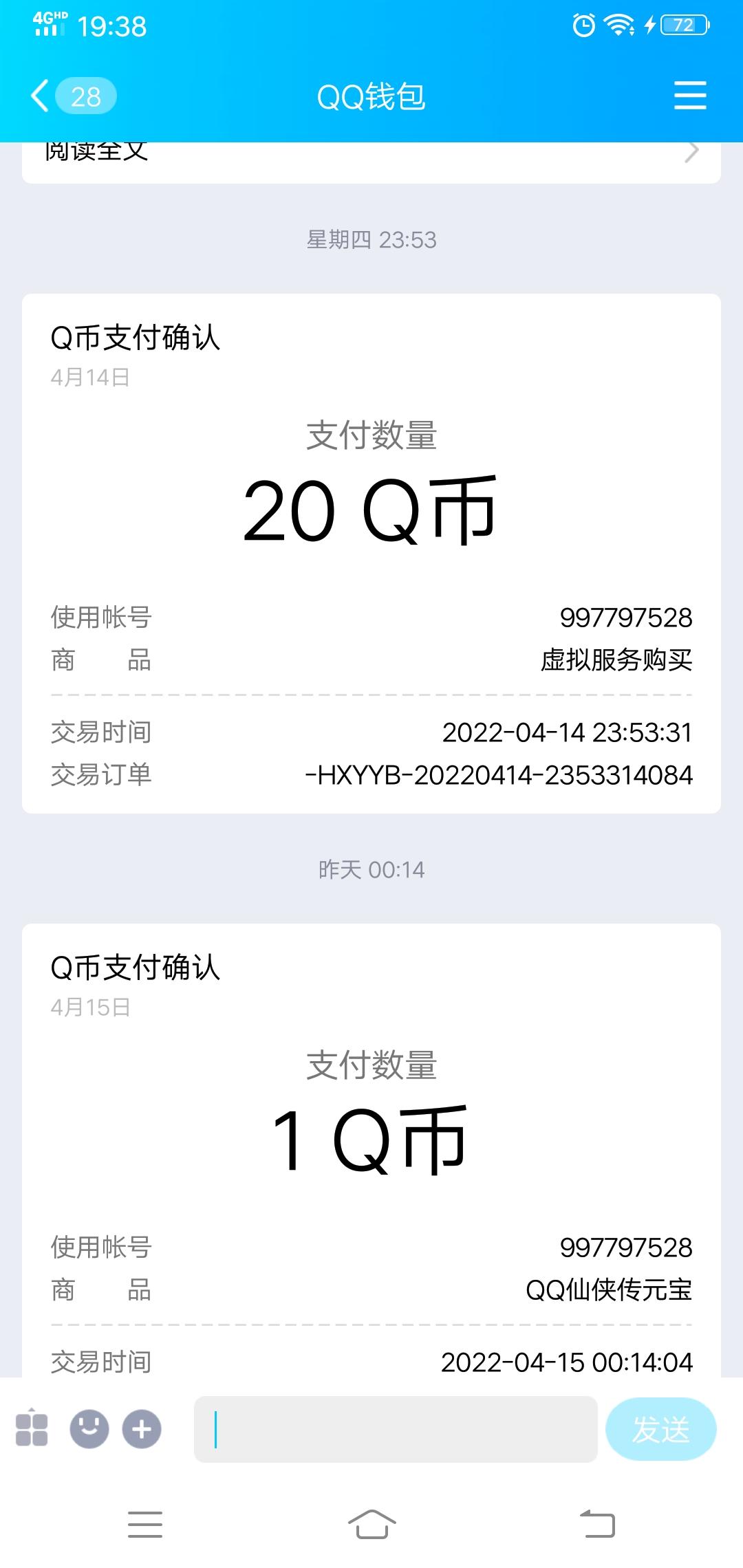Open the 1 Q币 payment confirmation card
This screenshot has width=743, height=1568.
click(x=371, y=1148)
